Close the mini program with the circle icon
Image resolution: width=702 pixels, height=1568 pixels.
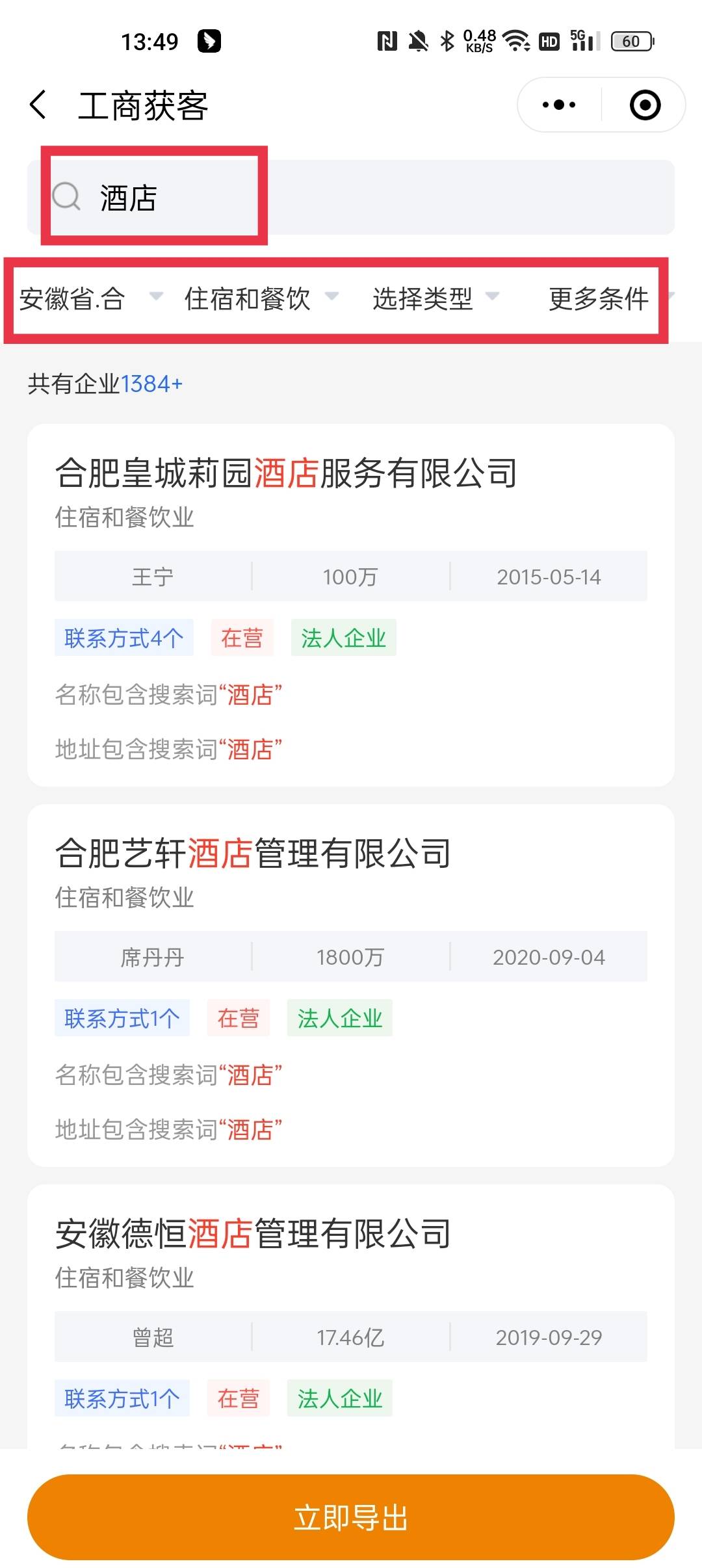click(645, 105)
